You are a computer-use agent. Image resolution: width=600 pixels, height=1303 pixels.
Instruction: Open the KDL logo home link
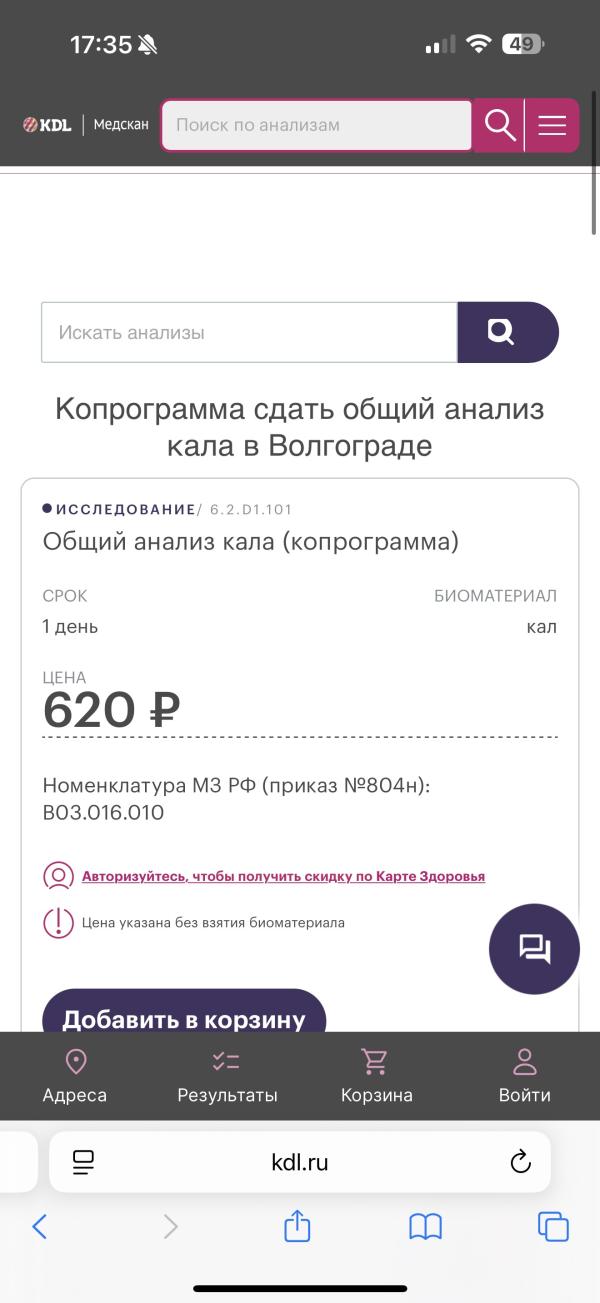[47, 125]
